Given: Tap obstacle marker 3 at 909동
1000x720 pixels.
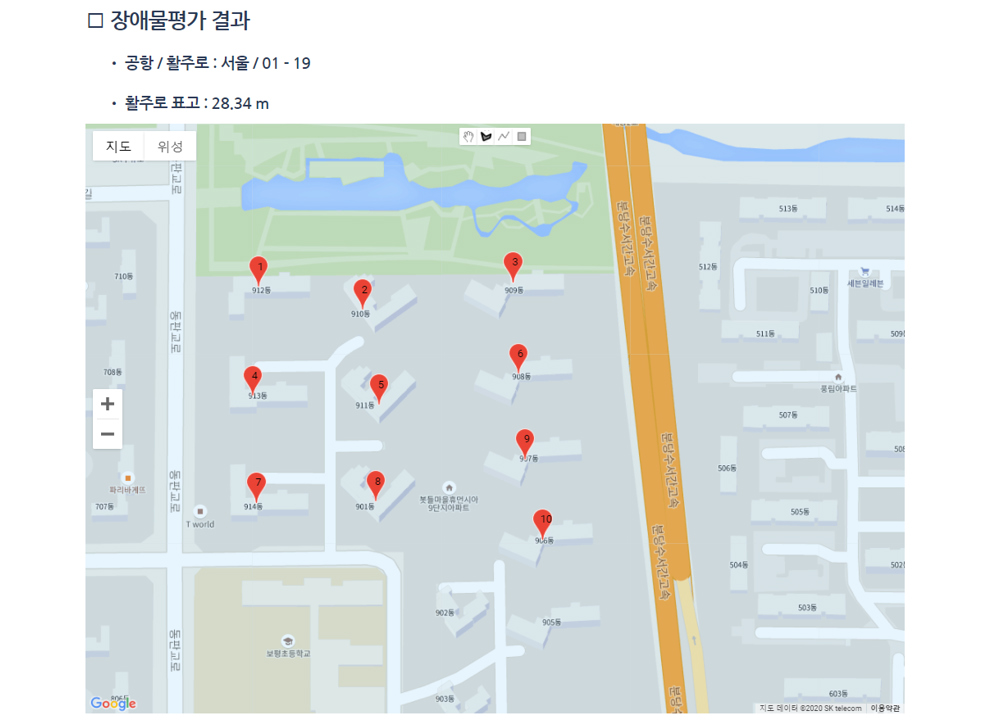Looking at the screenshot, I should click(x=513, y=265).
